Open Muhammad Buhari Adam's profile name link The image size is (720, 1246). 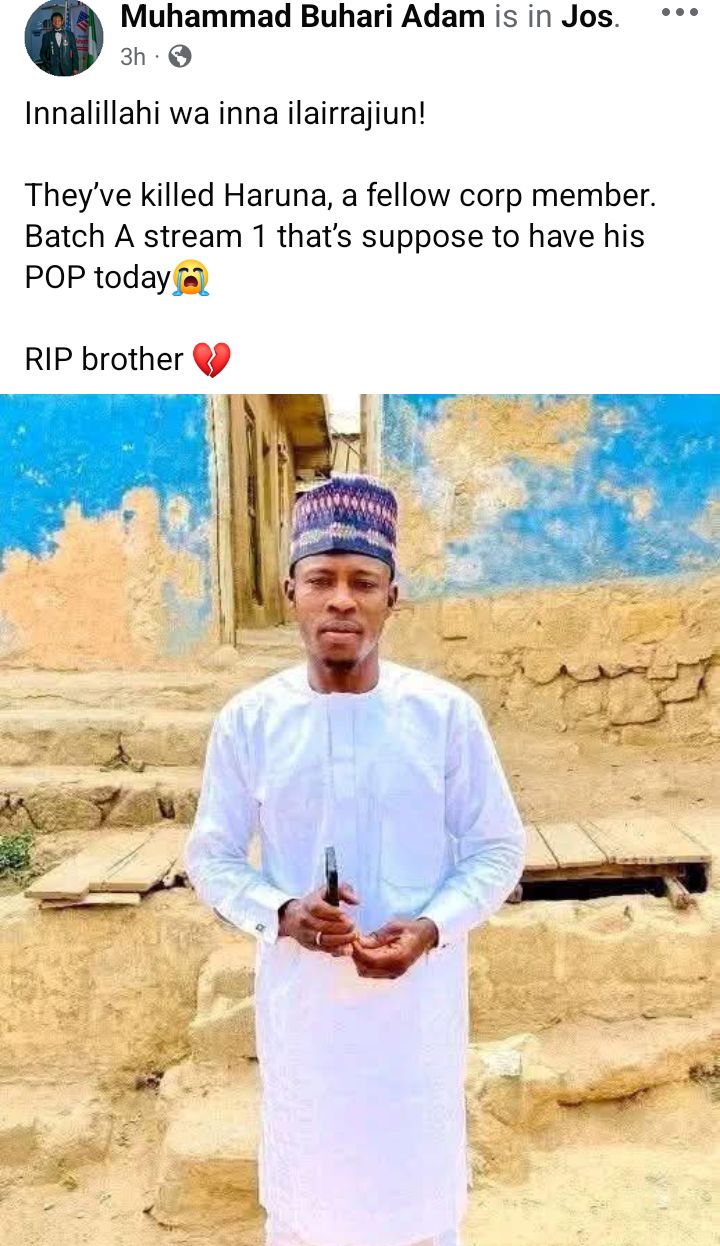point(303,16)
